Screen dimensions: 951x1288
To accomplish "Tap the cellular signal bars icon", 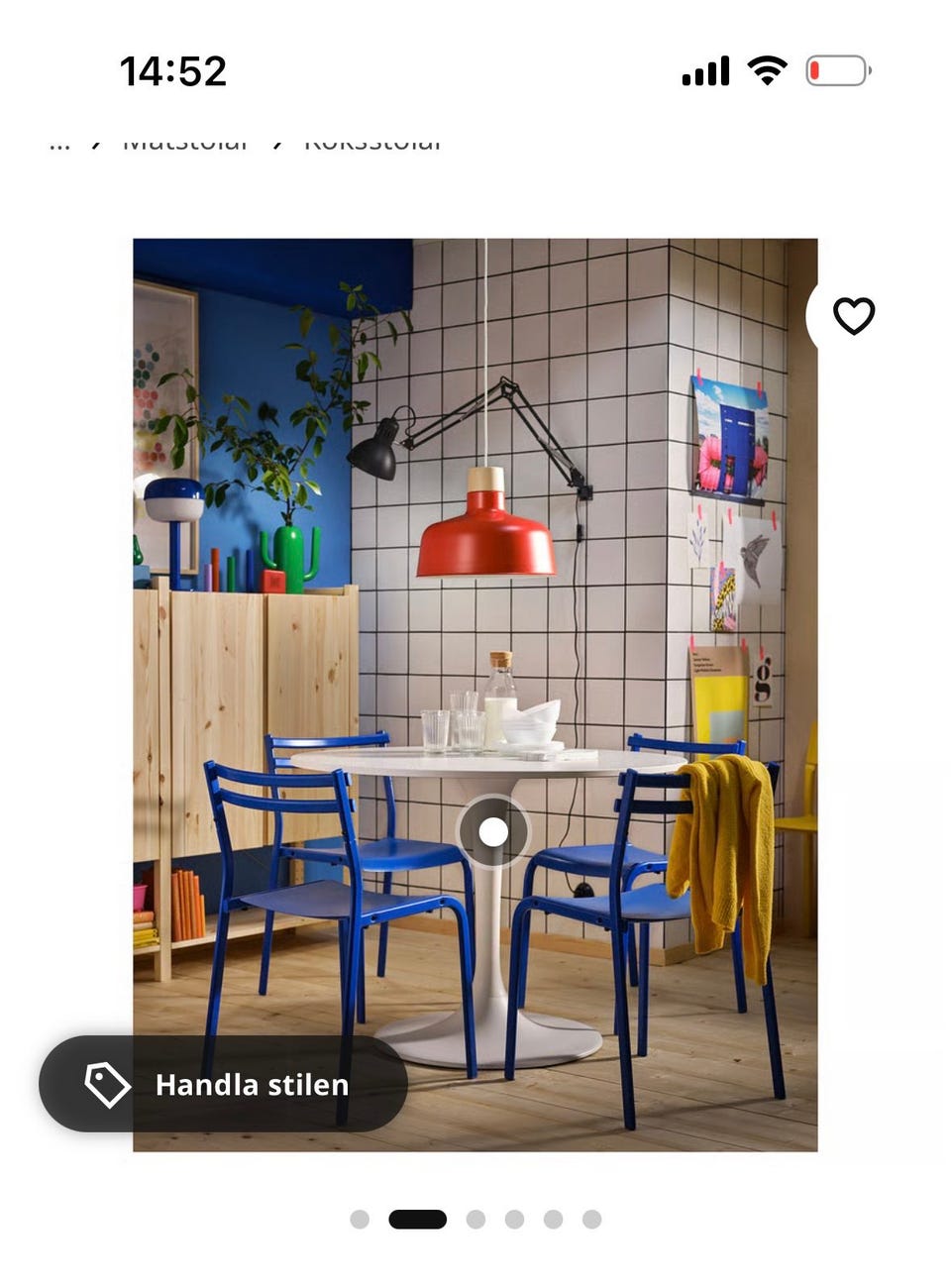I will click(x=703, y=69).
